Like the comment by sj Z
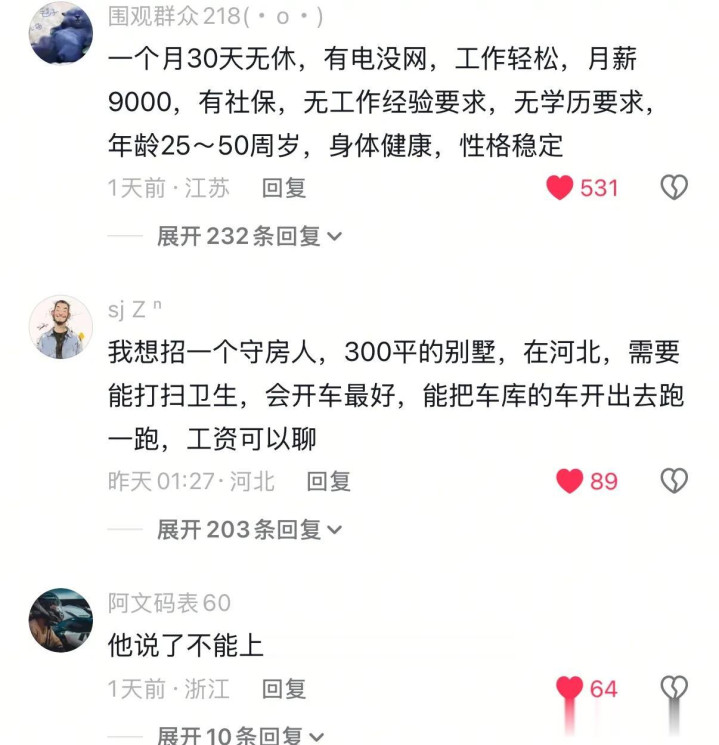Screen dimensions: 719x745 coord(569,481)
